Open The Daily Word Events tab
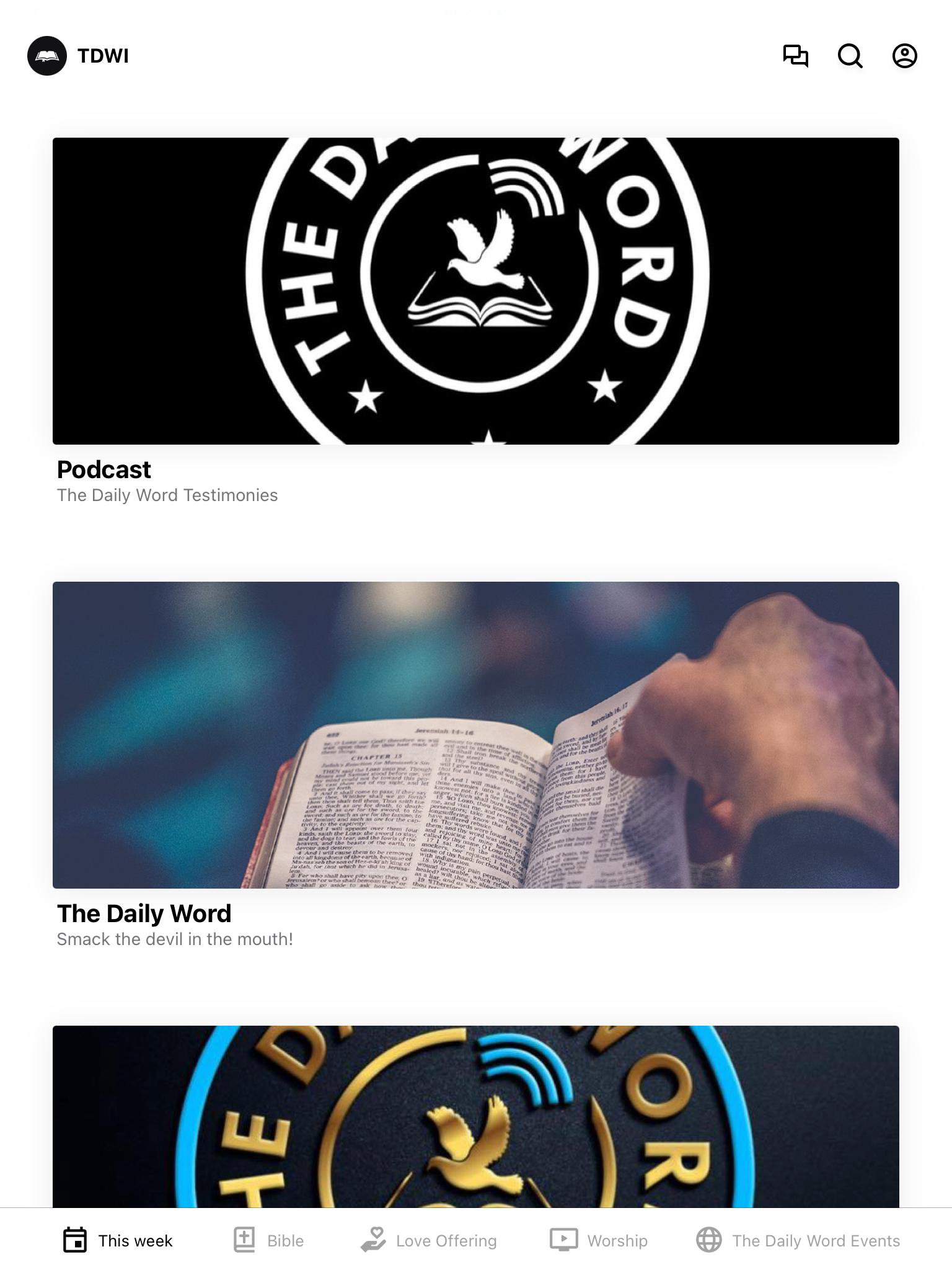This screenshot has width=952, height=1270. (798, 1240)
